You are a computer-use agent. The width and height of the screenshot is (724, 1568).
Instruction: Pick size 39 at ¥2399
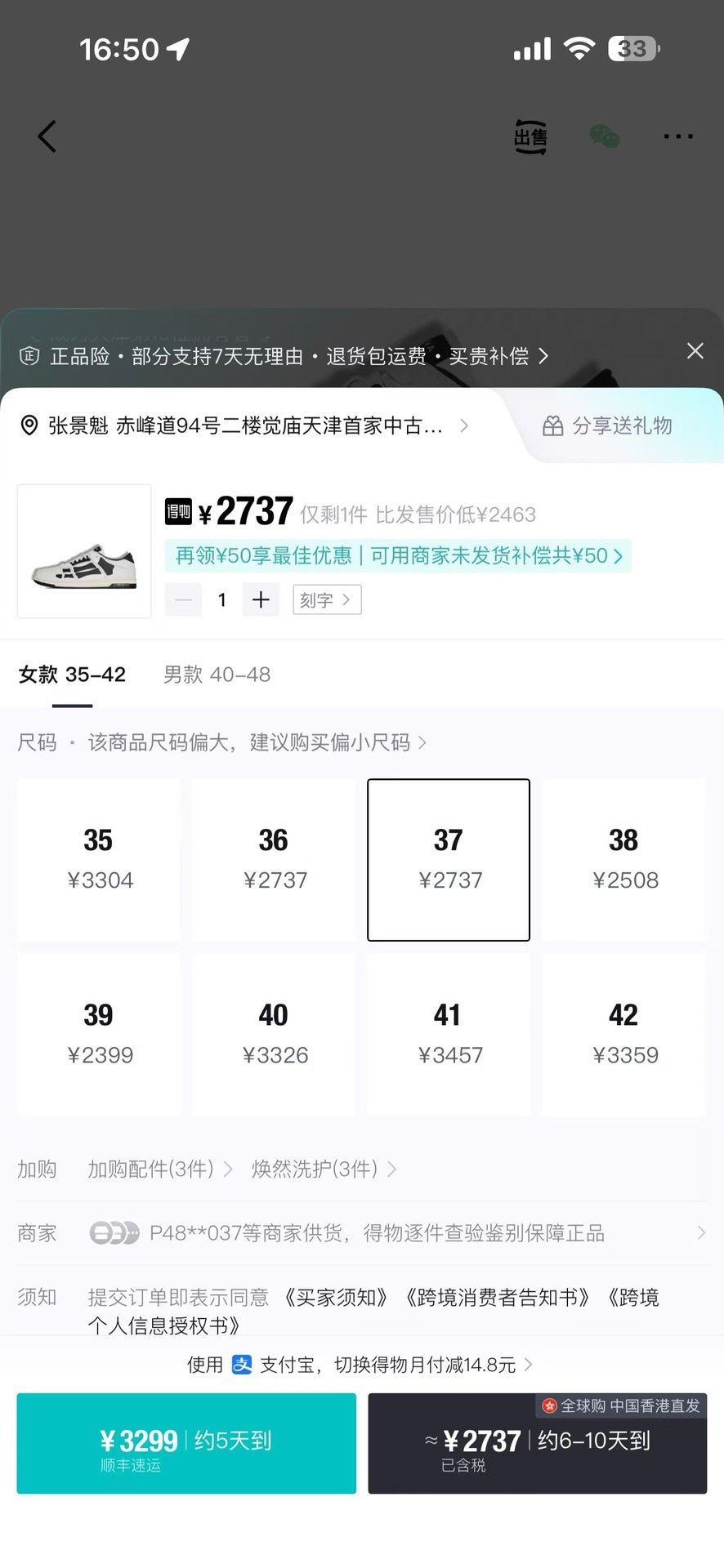point(99,1035)
